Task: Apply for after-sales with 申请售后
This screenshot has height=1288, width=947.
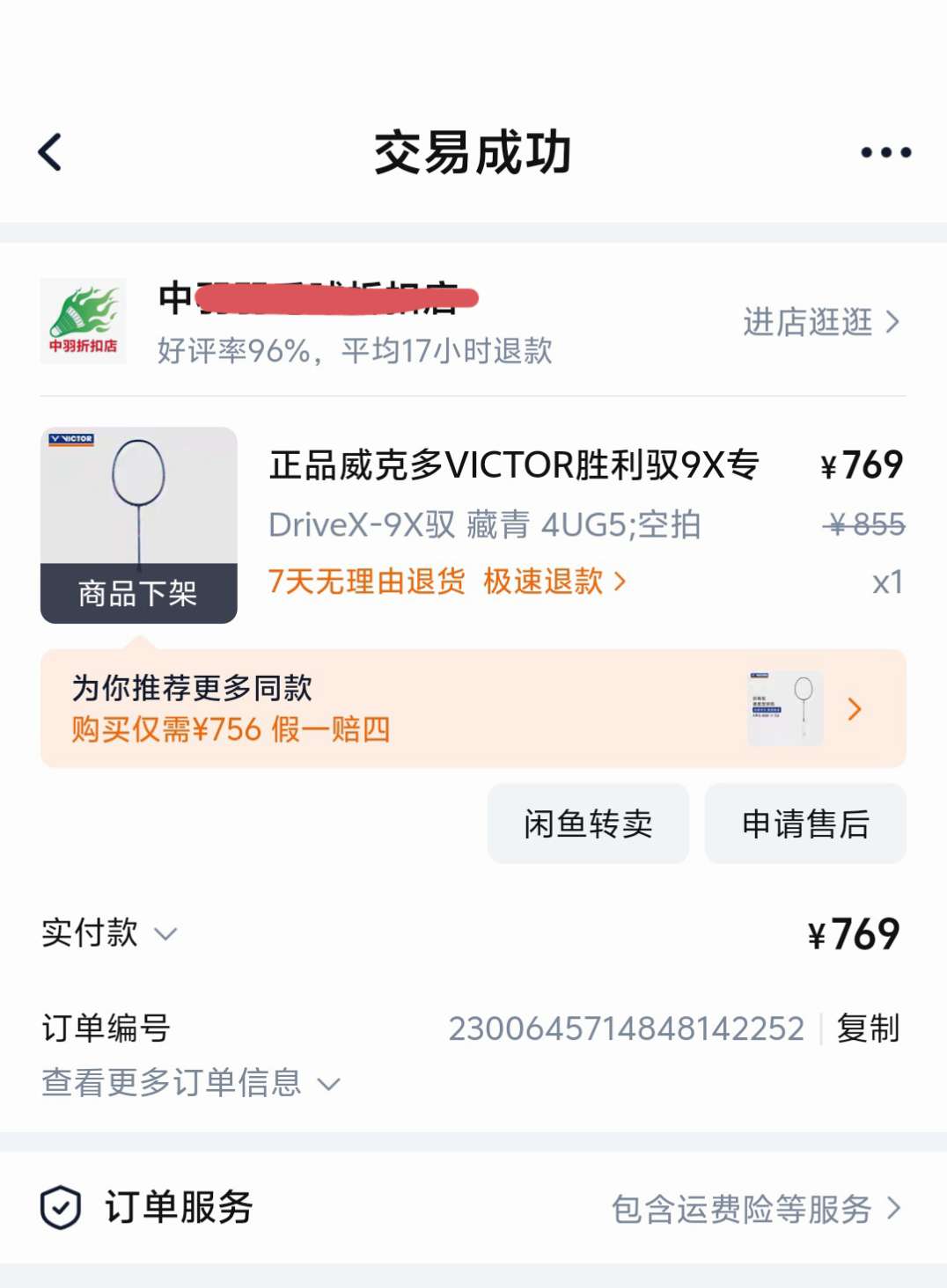Action: (x=805, y=823)
